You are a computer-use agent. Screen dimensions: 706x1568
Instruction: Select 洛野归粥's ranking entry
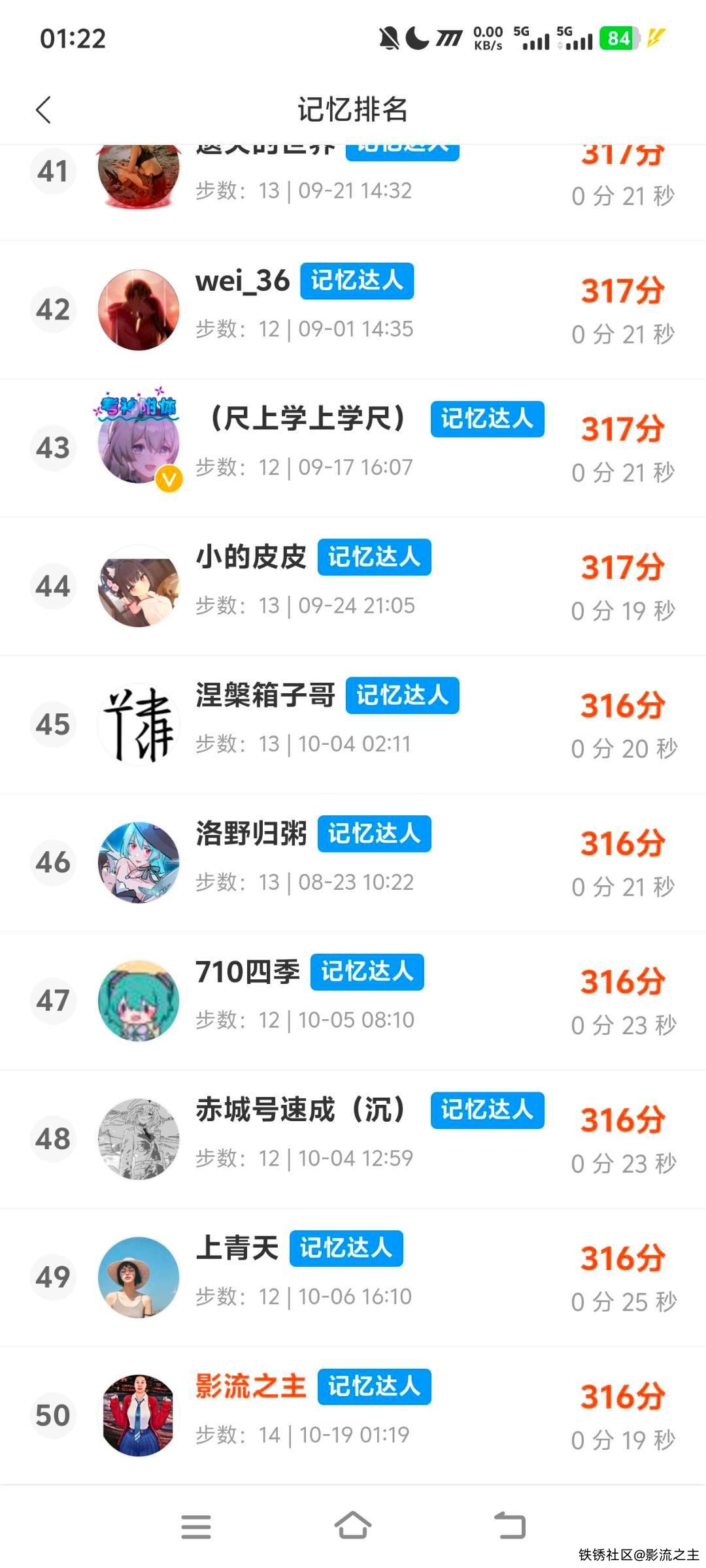[353, 862]
